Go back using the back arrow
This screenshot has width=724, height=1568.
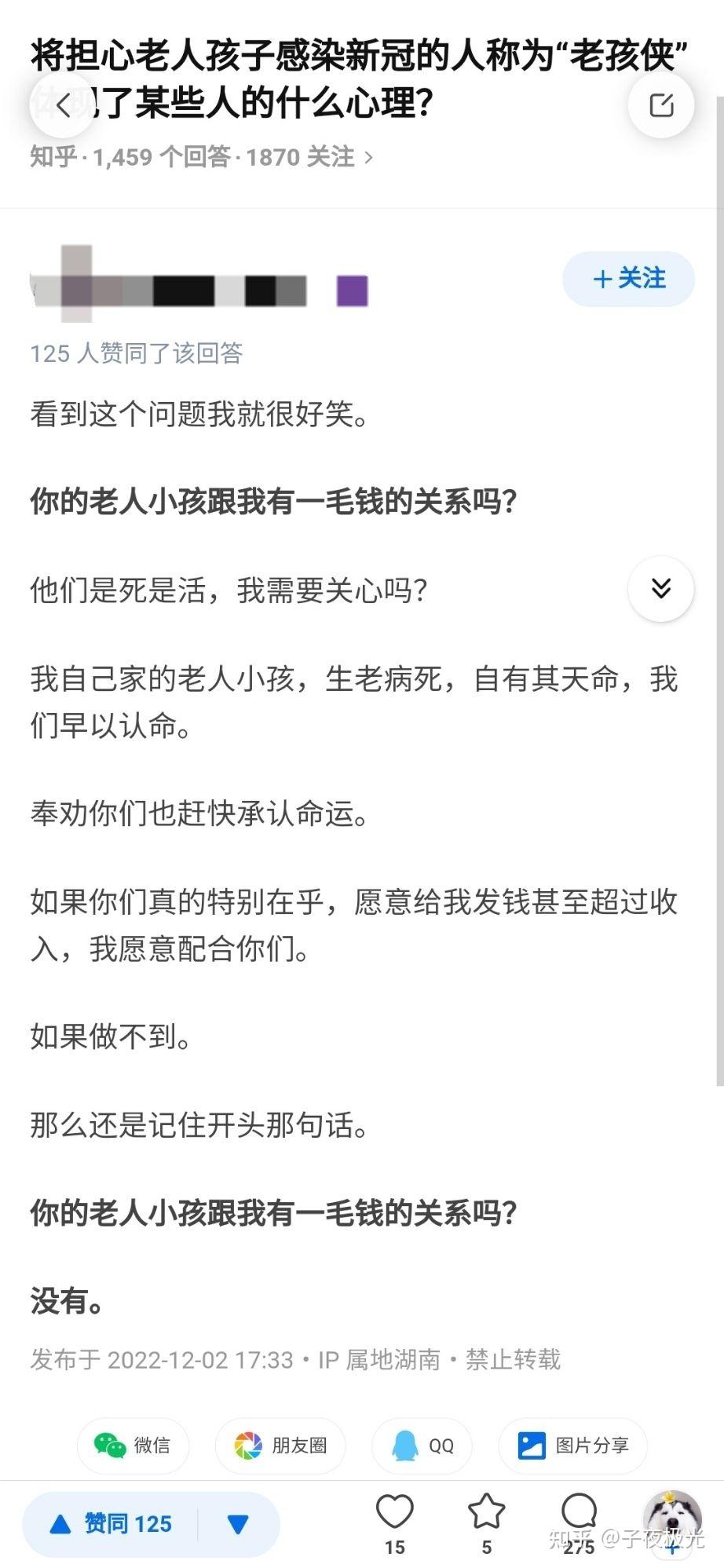[62, 104]
